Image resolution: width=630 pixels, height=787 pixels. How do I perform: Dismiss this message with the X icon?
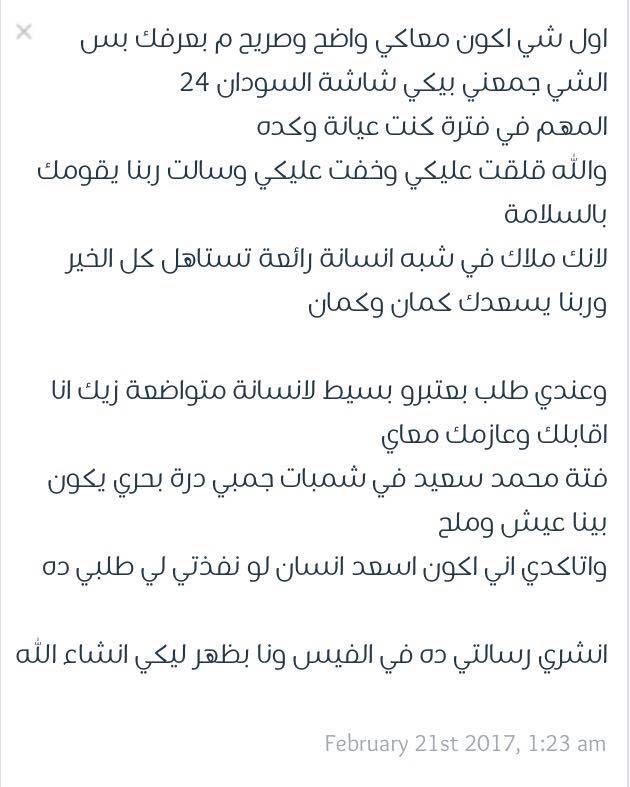pyautogui.click(x=24, y=32)
